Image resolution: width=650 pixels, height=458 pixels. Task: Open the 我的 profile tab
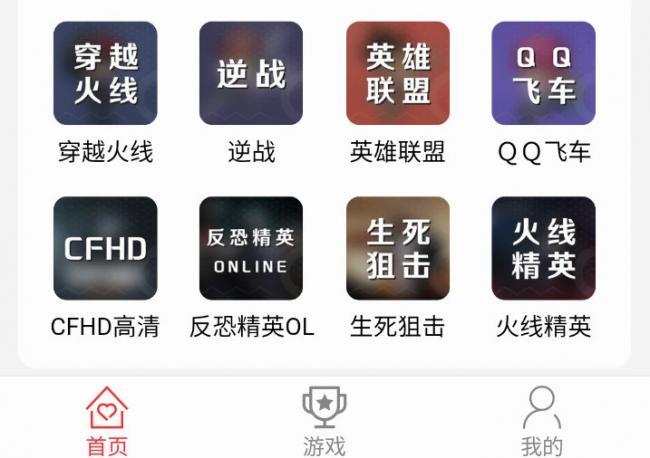(541, 420)
